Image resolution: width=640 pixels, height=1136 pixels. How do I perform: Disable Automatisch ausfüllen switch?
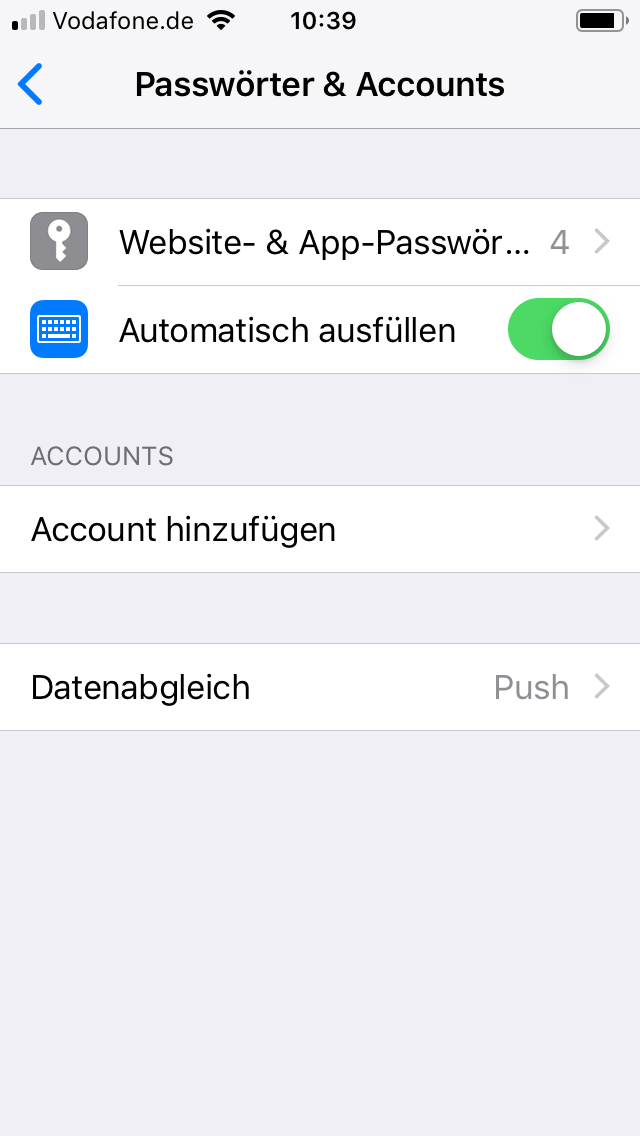click(x=558, y=329)
